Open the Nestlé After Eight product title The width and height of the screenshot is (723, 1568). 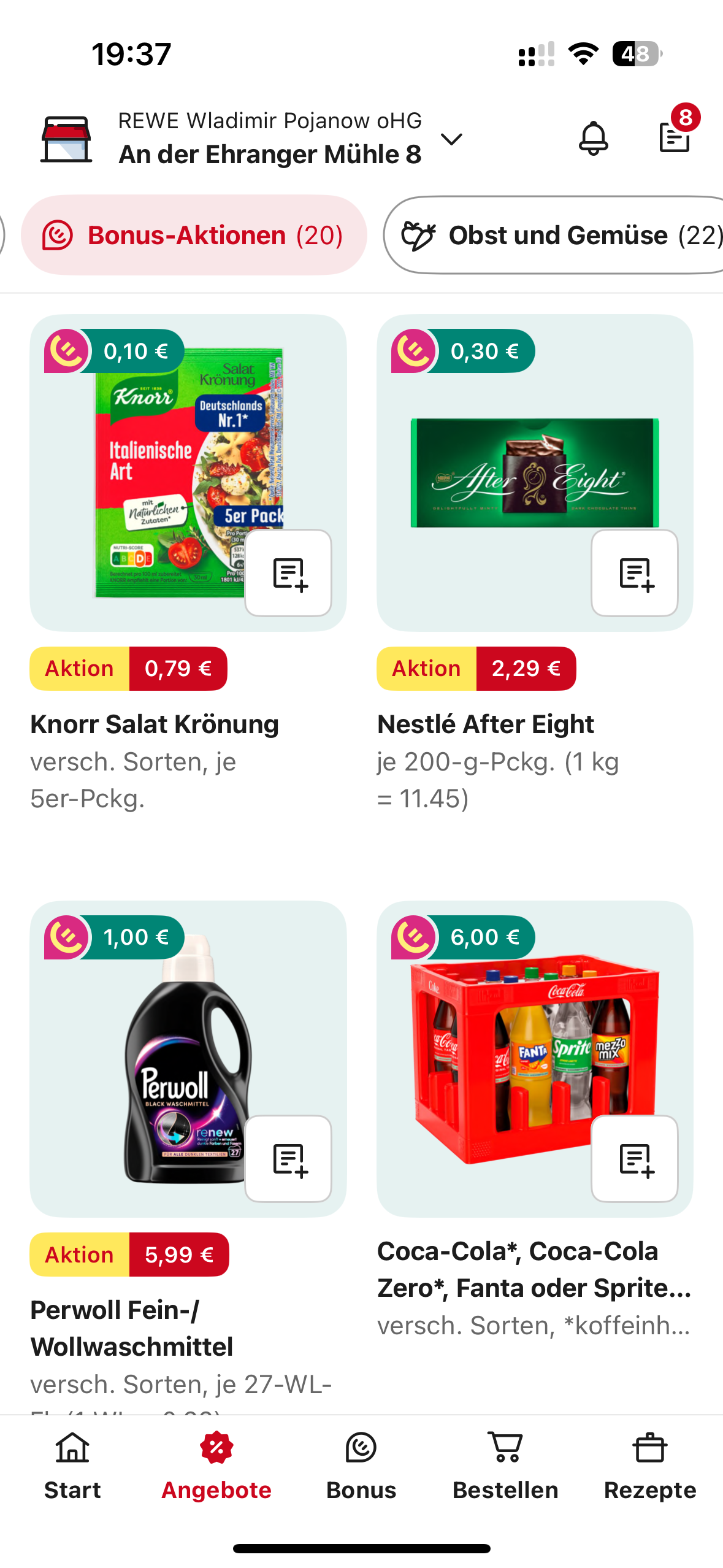pyautogui.click(x=485, y=724)
